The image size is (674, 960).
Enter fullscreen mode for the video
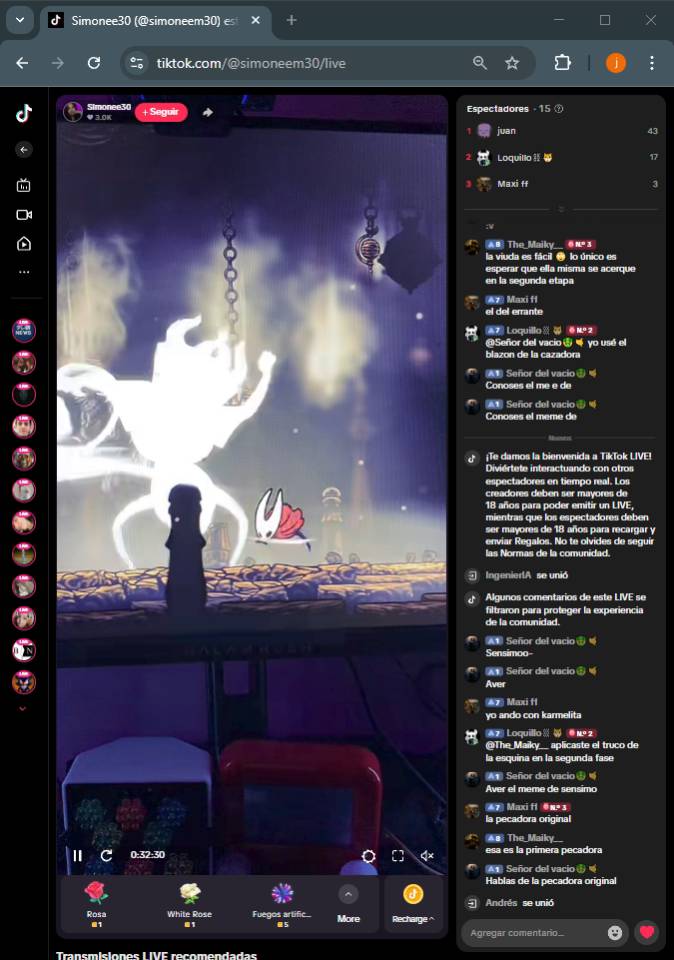point(398,856)
